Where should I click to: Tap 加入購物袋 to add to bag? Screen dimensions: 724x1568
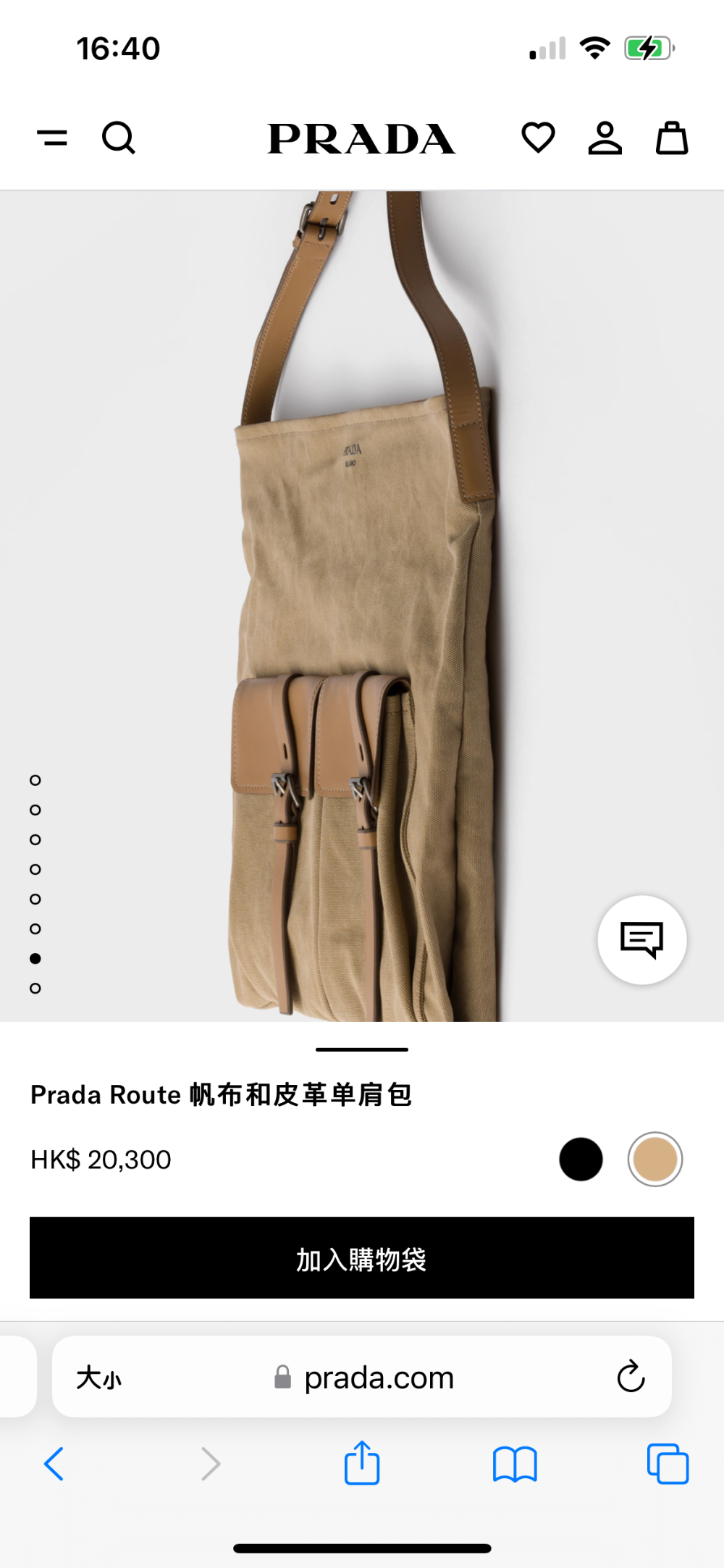pos(362,1258)
